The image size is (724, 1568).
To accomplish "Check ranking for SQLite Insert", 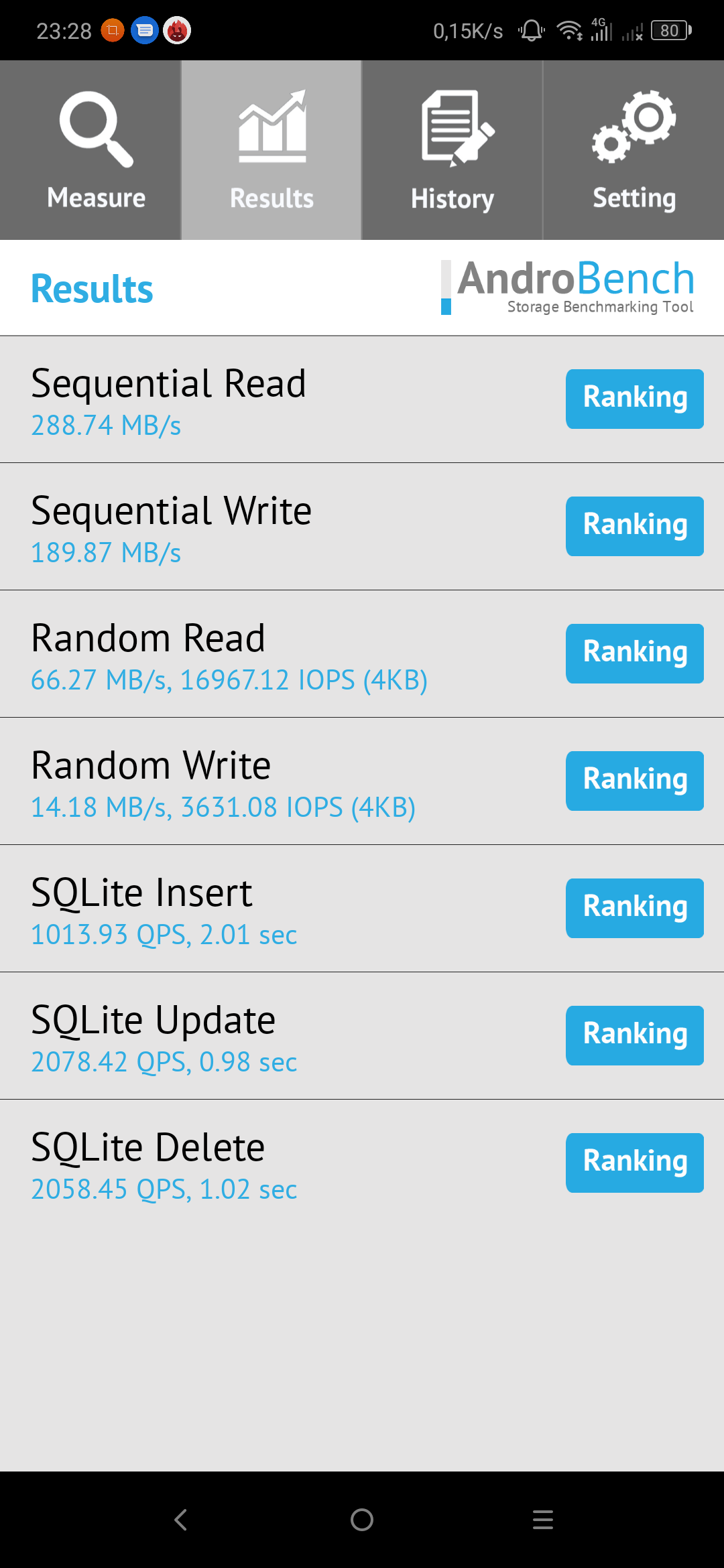I will [634, 908].
